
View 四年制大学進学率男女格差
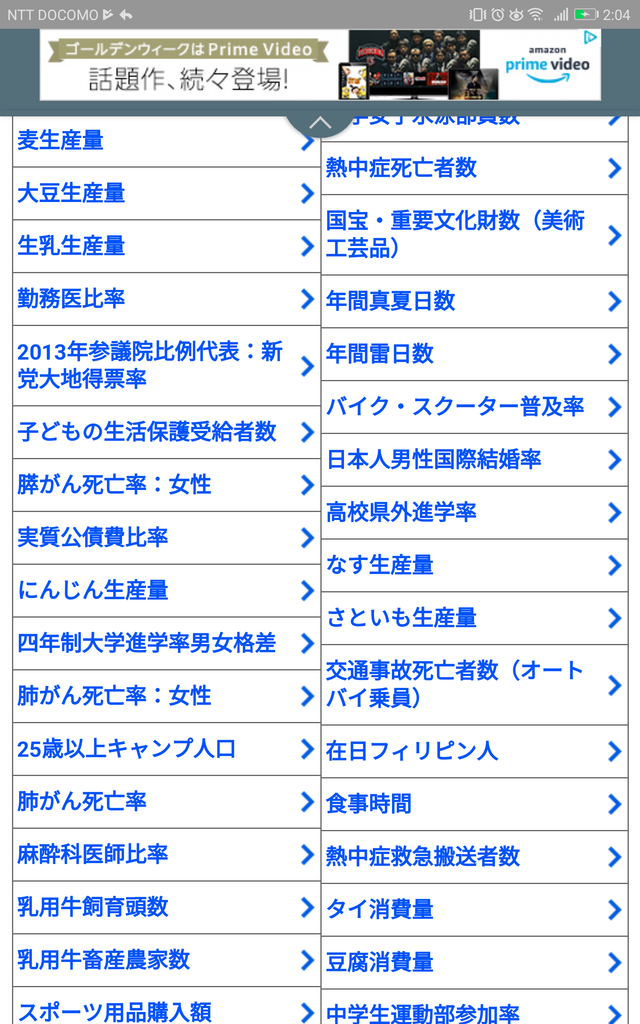tap(167, 644)
